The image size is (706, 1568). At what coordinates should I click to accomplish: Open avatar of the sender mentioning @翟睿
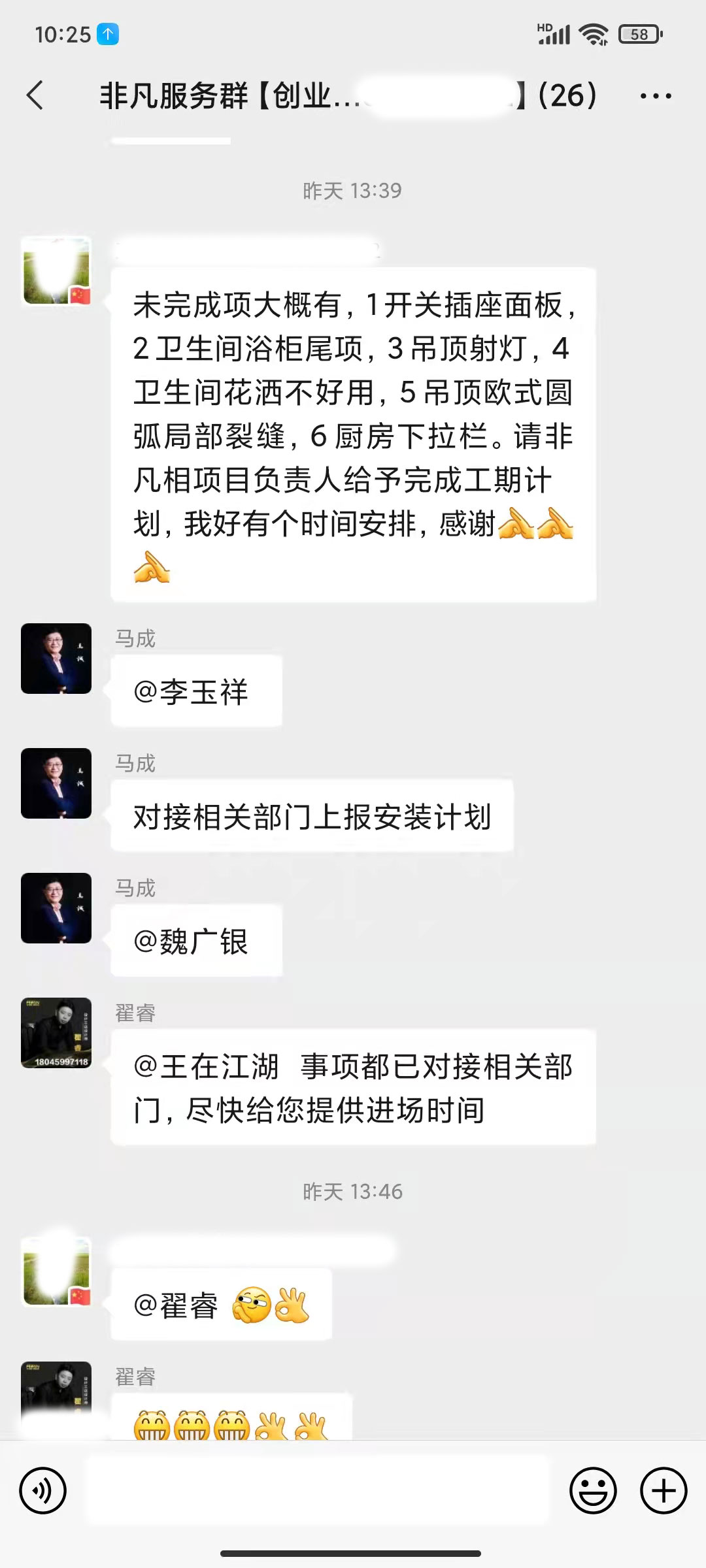coord(56,1272)
